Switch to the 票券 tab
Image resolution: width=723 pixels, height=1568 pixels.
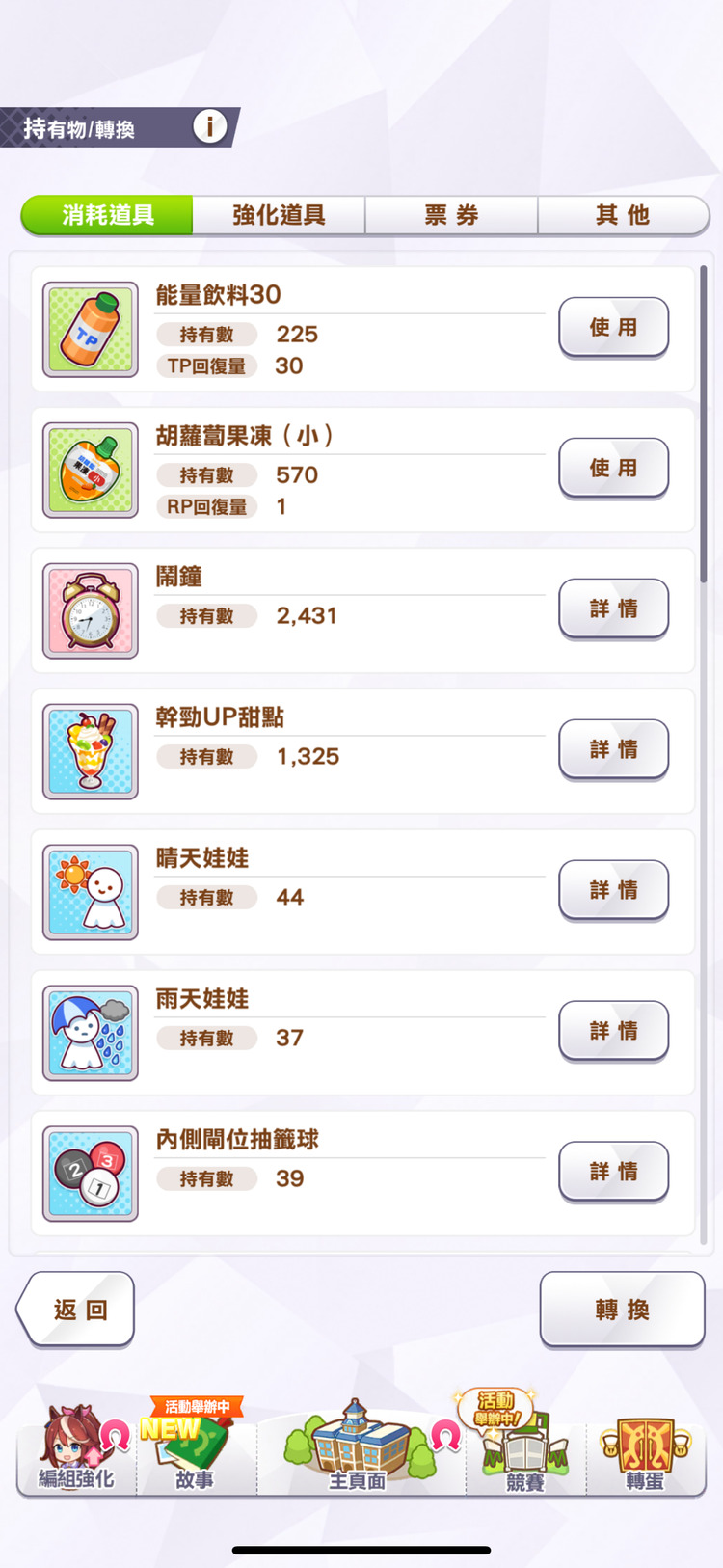(x=451, y=215)
